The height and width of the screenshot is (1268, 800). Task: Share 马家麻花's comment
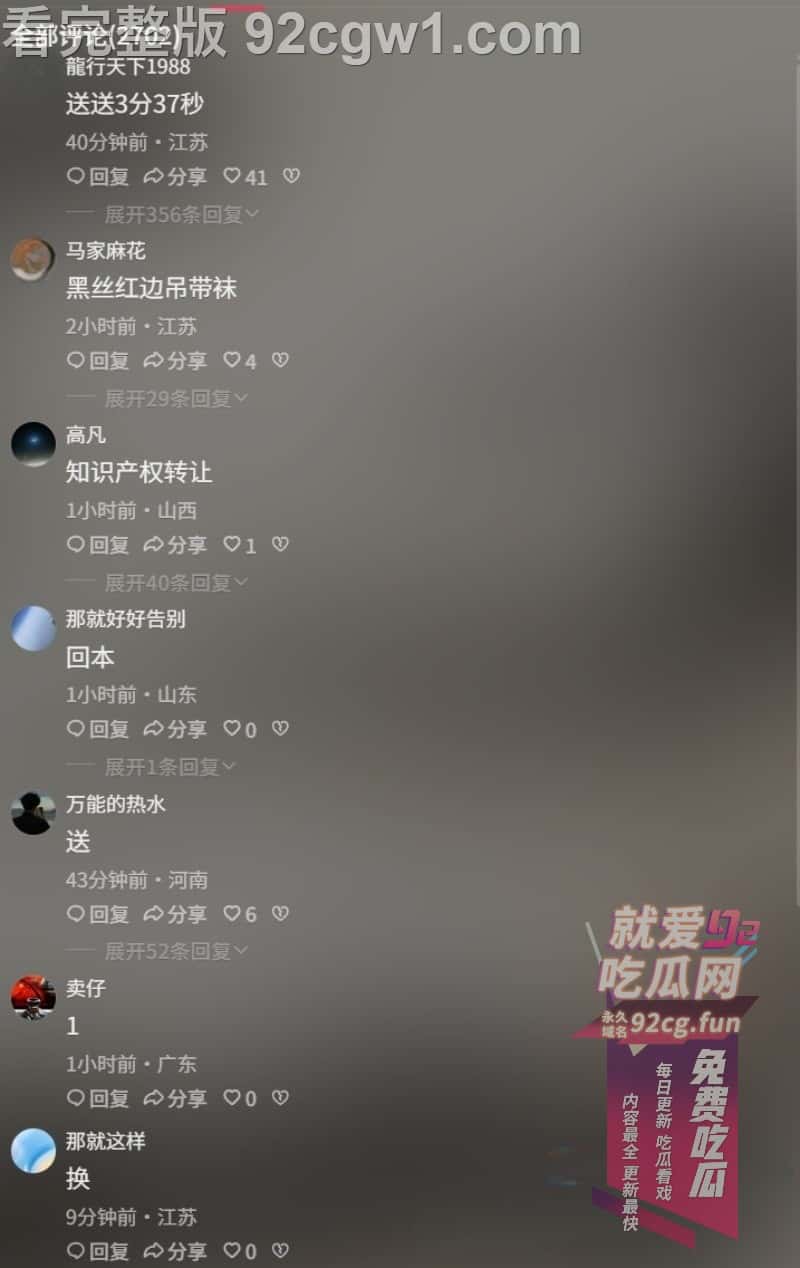point(175,361)
